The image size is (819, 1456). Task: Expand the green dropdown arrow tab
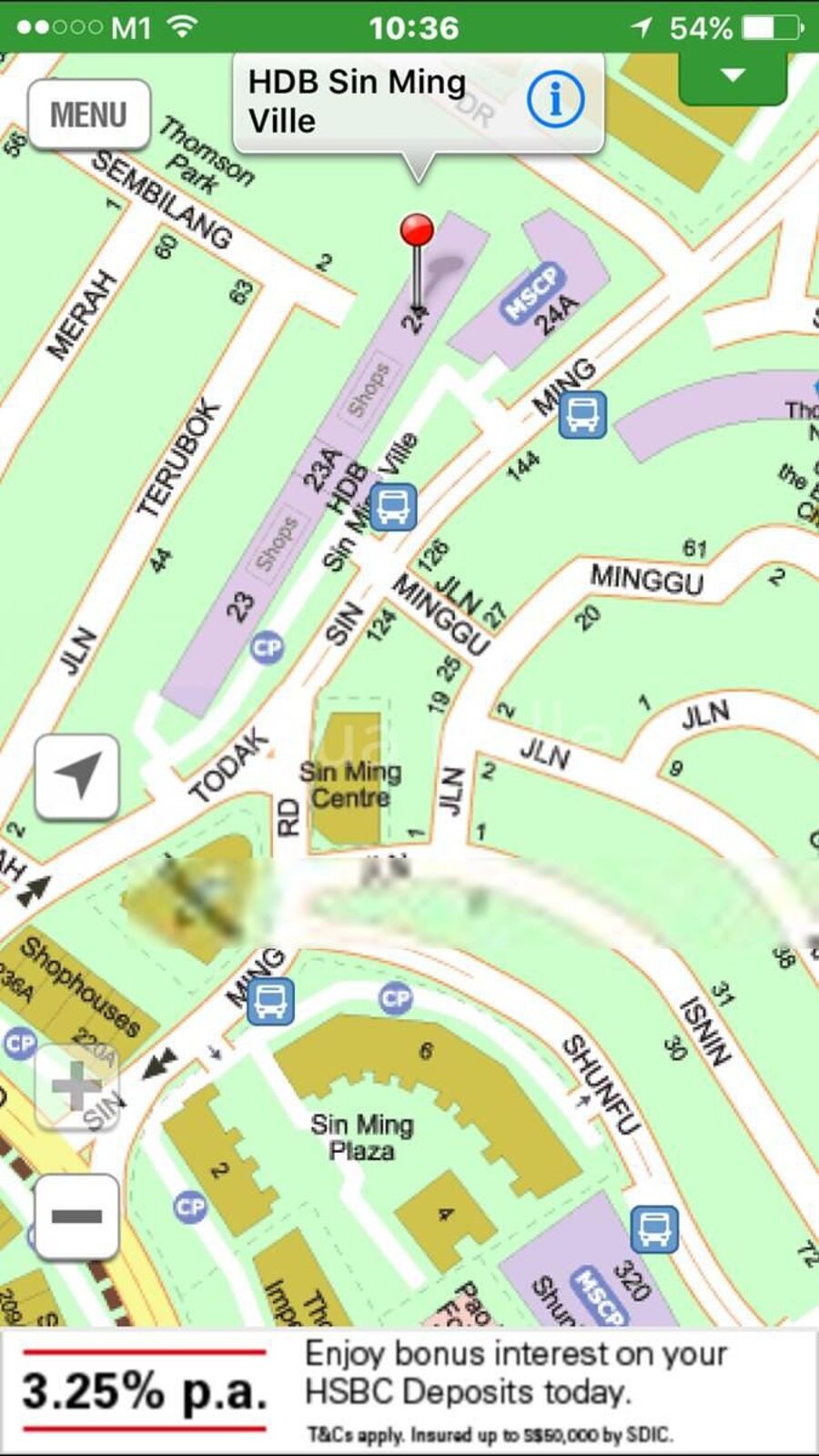tap(733, 76)
